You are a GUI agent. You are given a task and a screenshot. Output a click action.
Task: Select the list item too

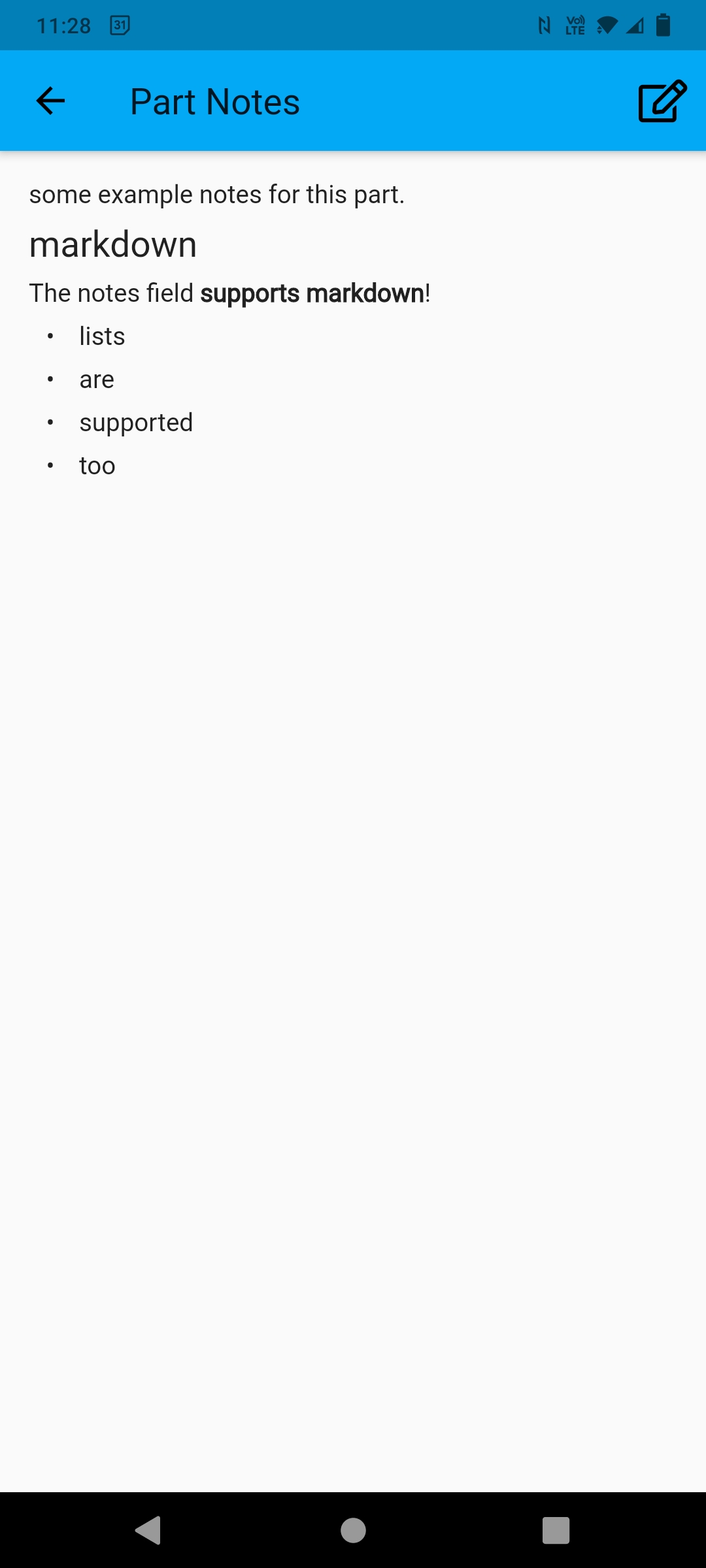point(97,465)
